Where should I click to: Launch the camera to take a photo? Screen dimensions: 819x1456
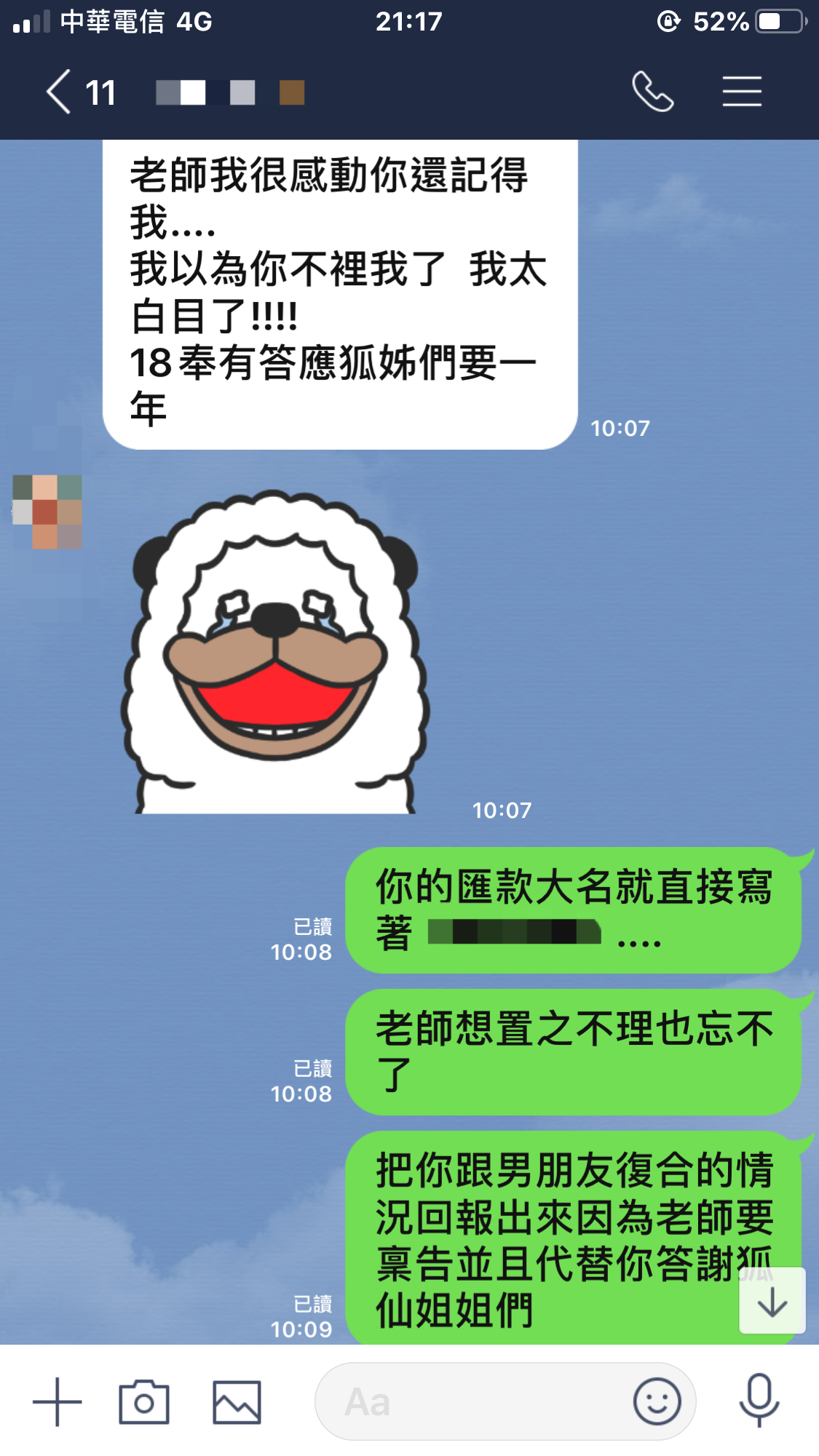[144, 1401]
